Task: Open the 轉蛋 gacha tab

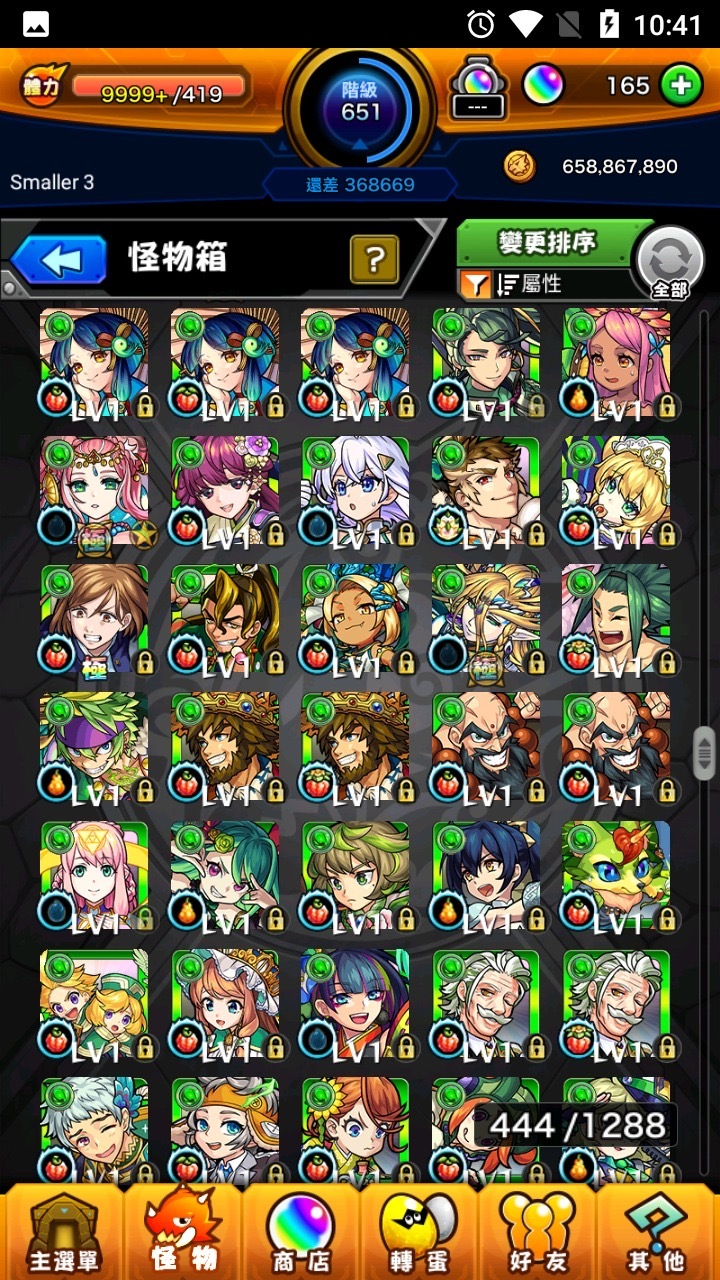Action: point(418,1233)
